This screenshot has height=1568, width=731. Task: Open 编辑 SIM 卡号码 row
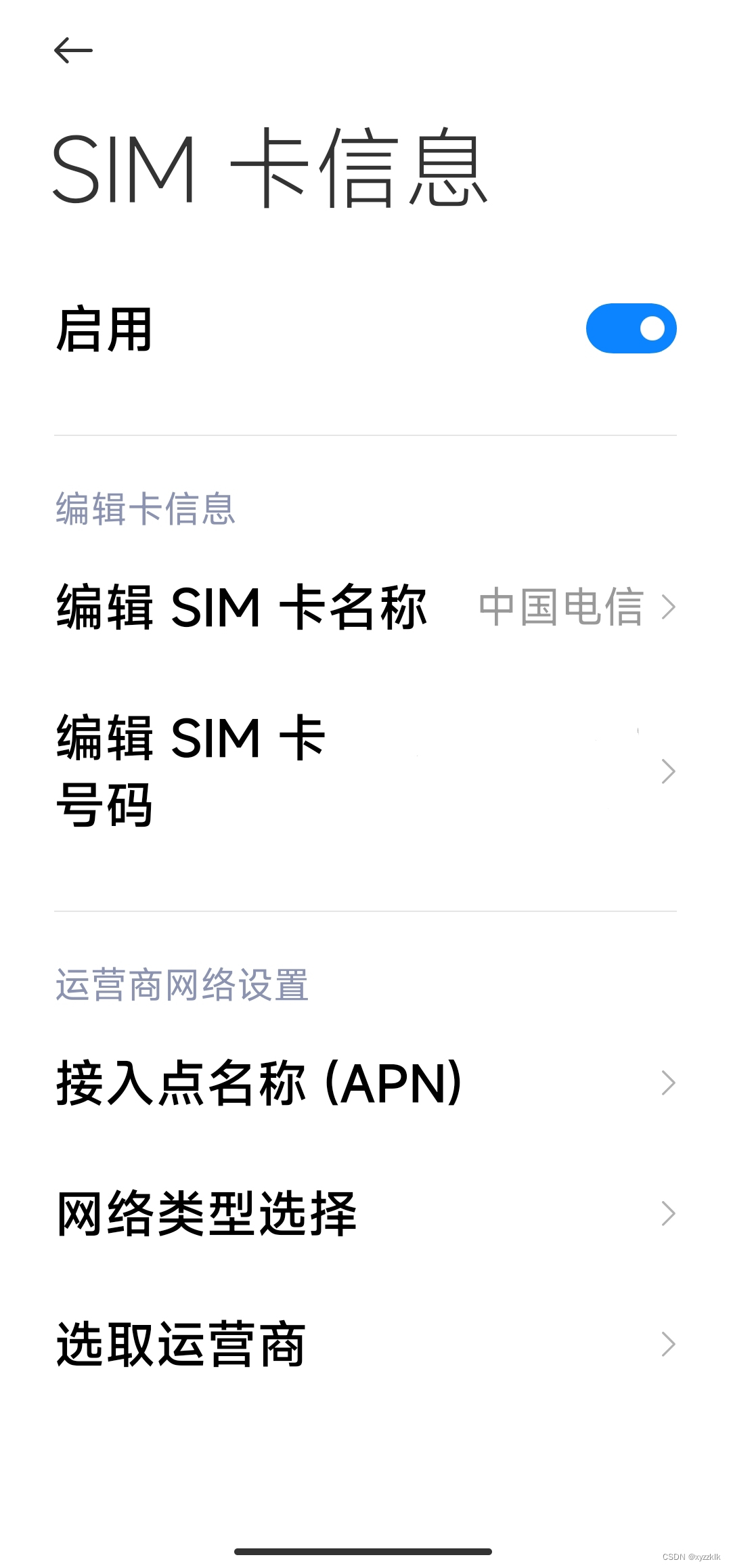[365, 771]
